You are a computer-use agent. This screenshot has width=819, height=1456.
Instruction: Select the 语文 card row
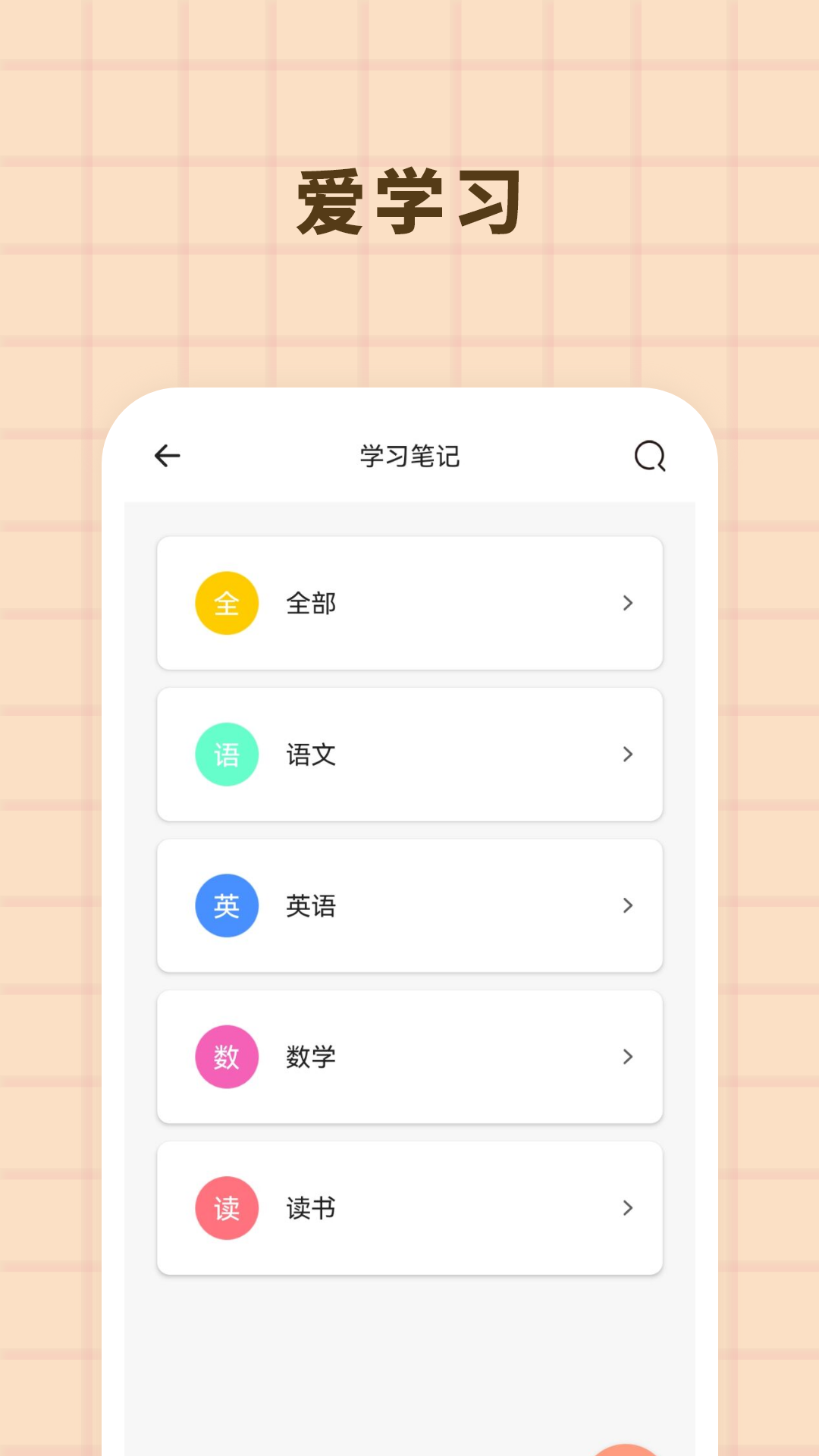click(409, 754)
